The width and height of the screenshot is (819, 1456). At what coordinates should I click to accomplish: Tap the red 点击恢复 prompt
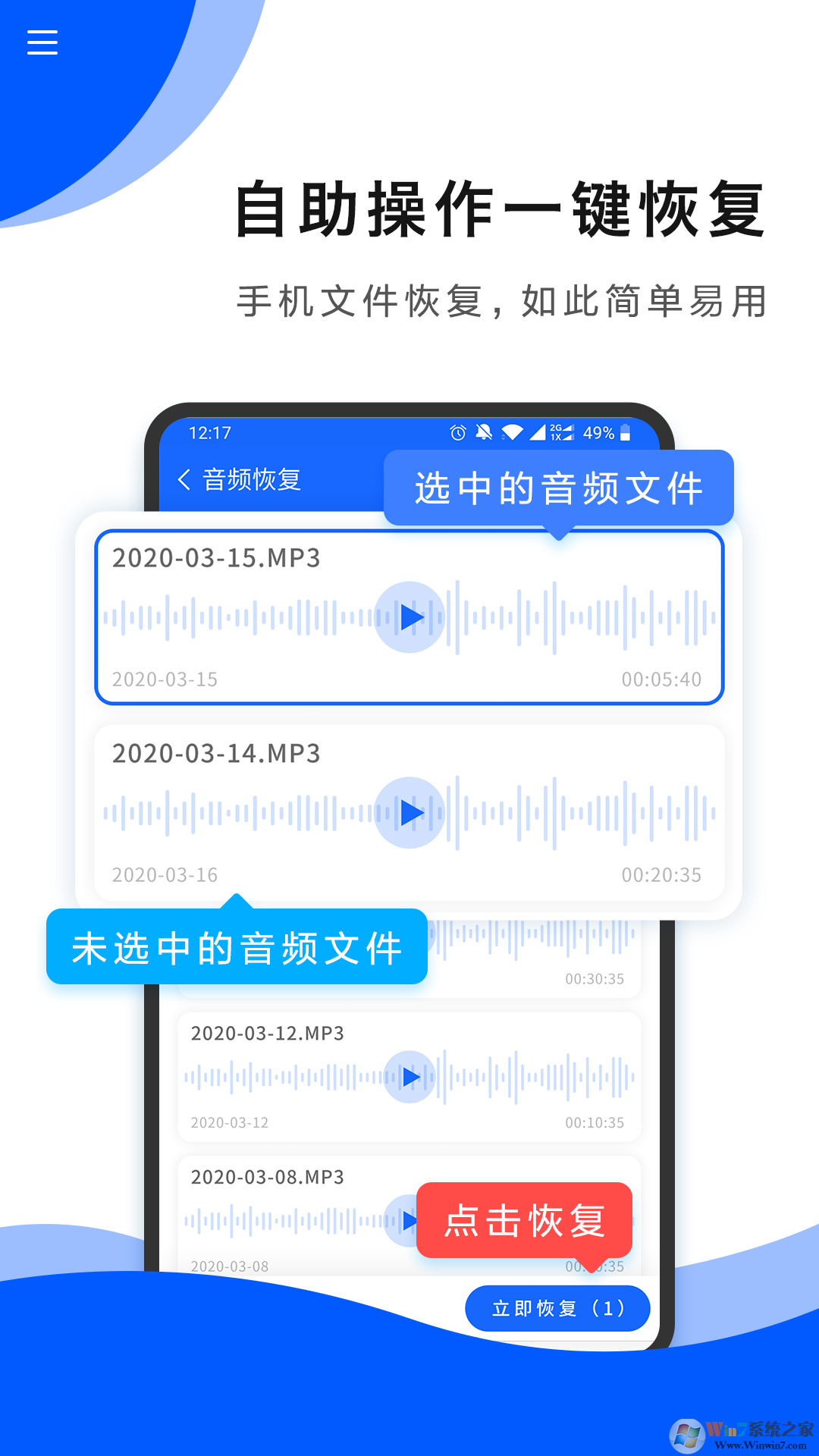point(526,1221)
